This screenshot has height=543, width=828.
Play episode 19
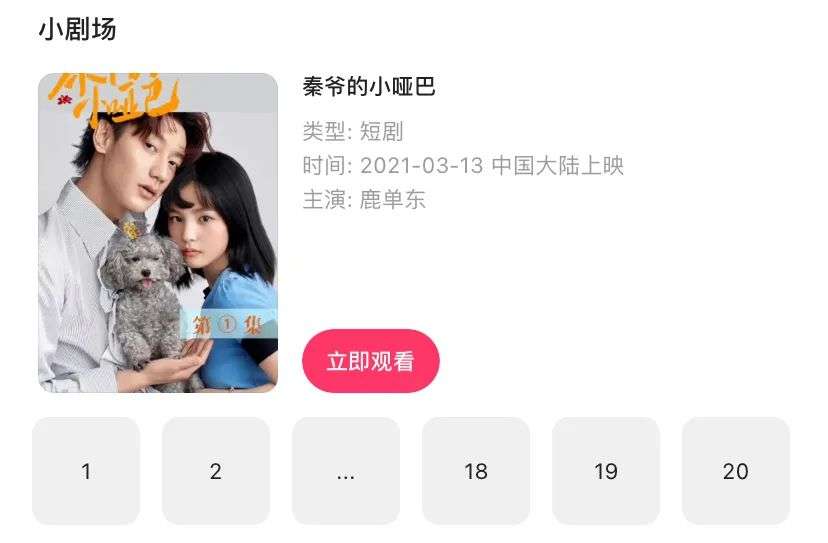point(606,471)
